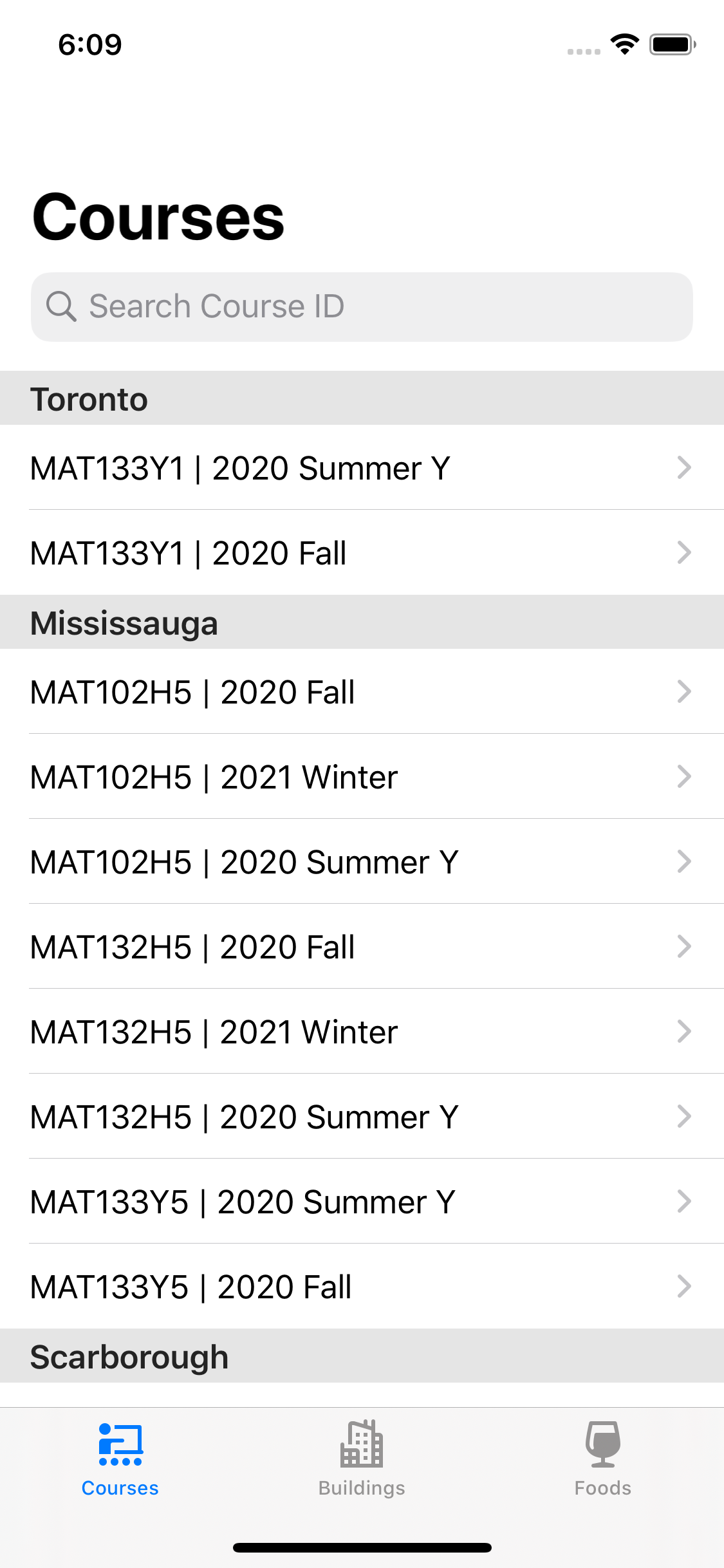Open chevron for MAT133Y5 2020 Fall
The width and height of the screenshot is (724, 1568).
point(684,1287)
